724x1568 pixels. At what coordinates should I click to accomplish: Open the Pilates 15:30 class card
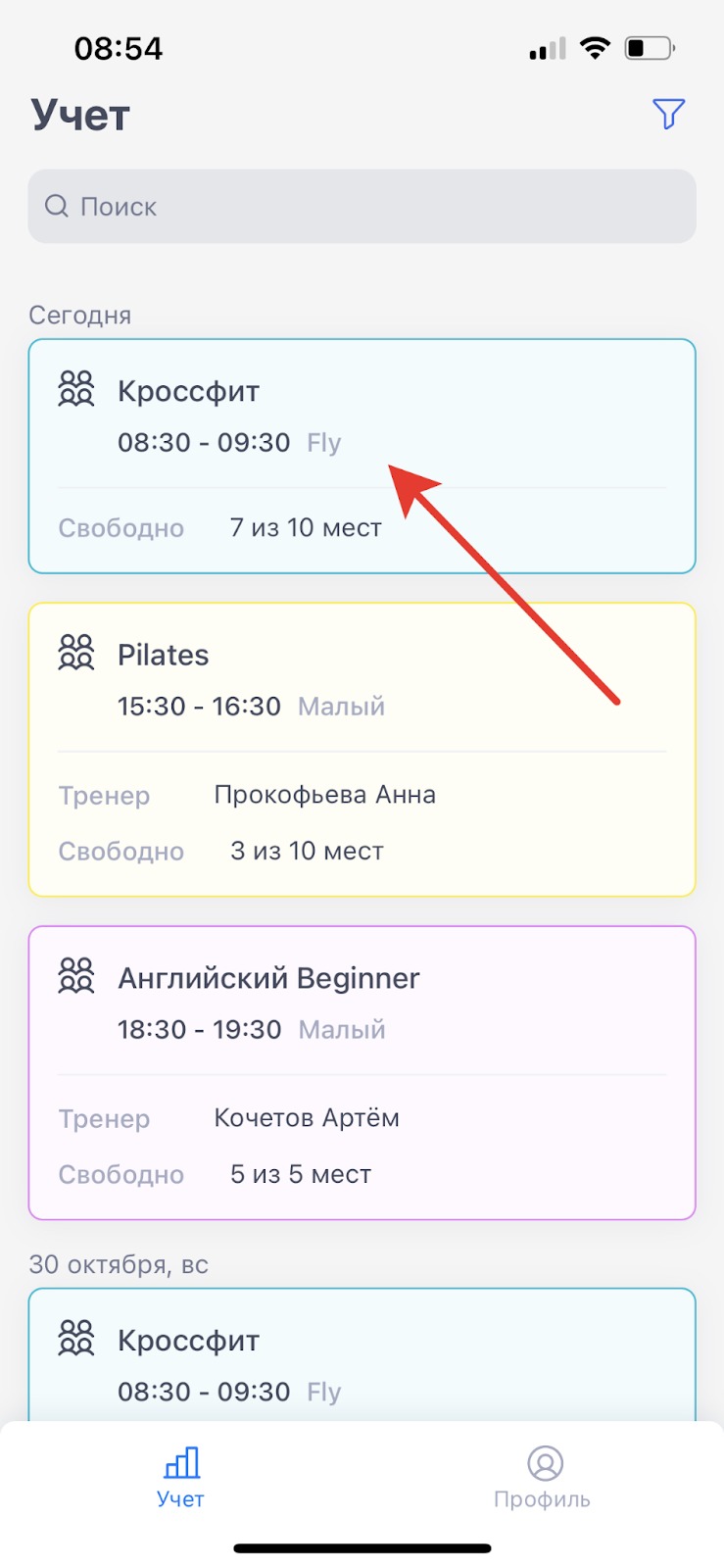click(x=362, y=749)
